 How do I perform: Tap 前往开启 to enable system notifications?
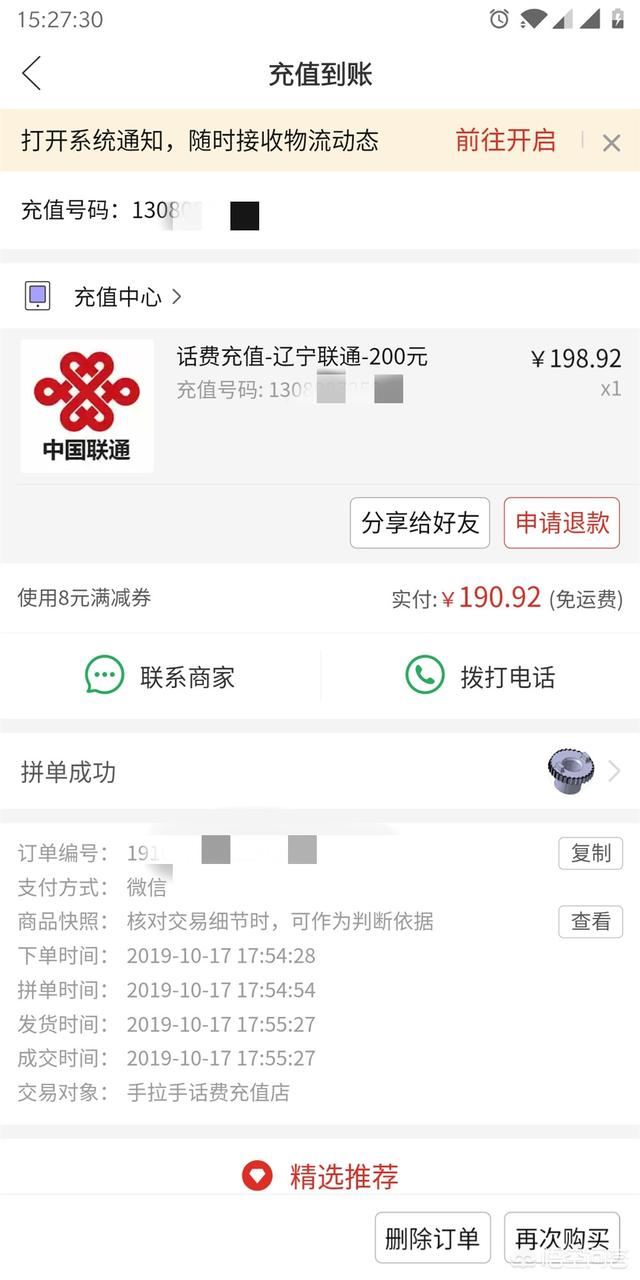pos(505,141)
